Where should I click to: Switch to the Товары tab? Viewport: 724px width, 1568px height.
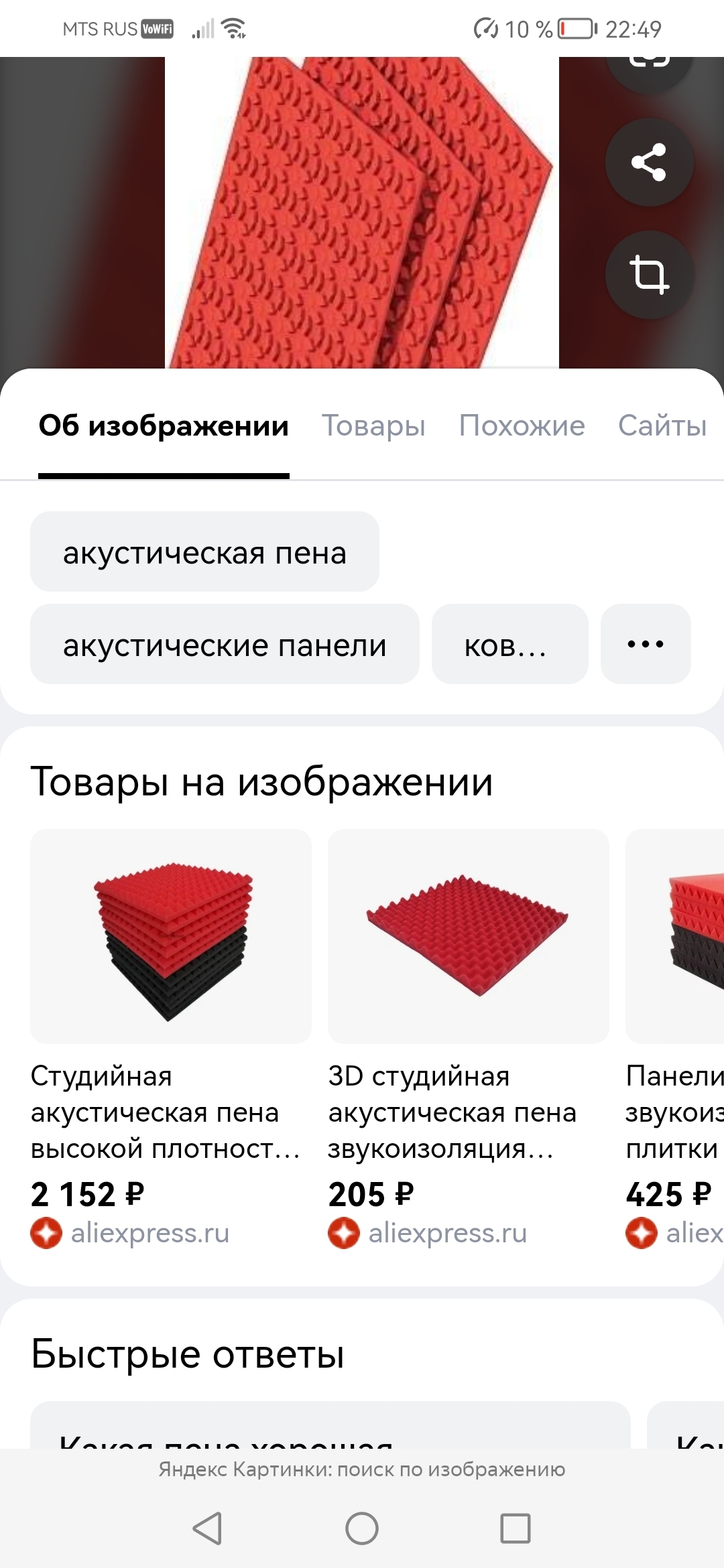[373, 426]
